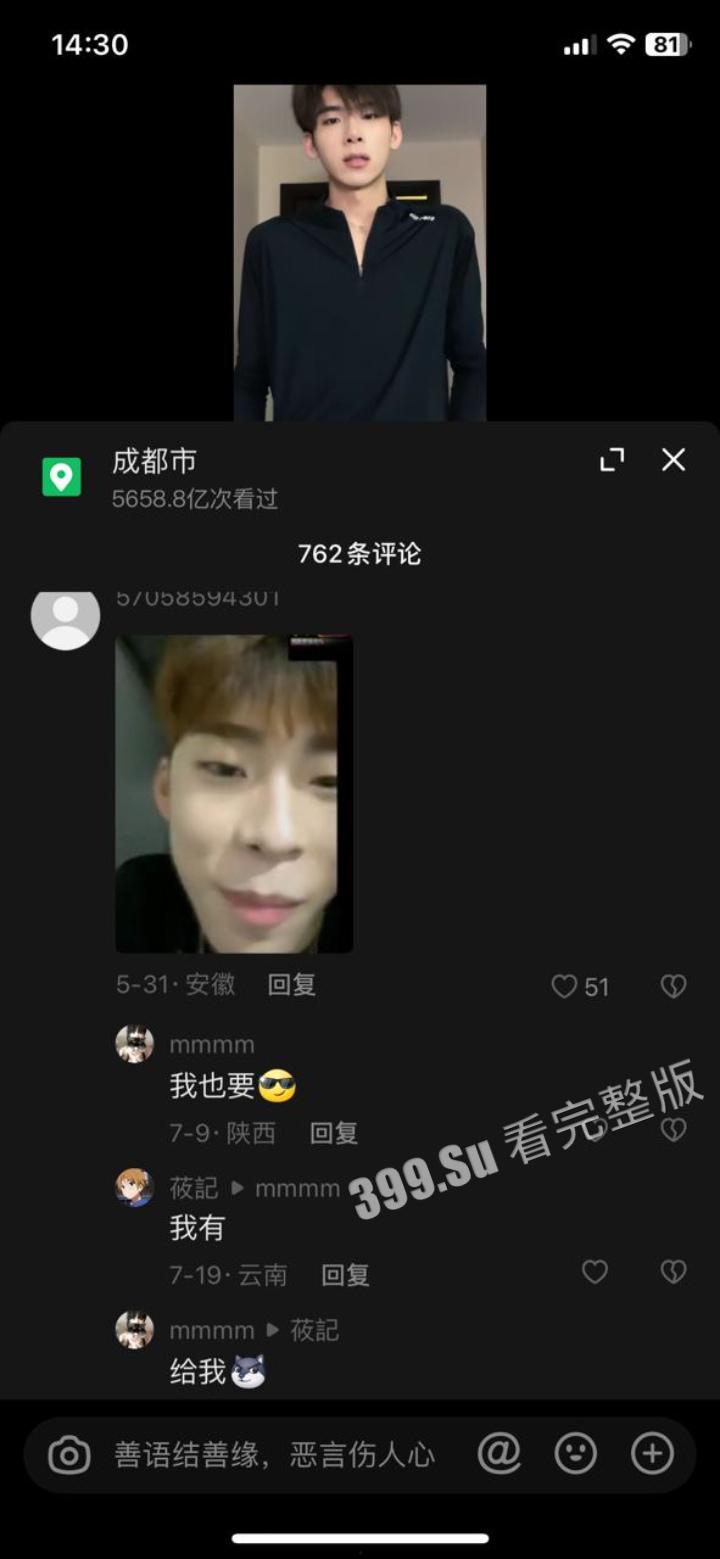Like the comment with 51 likes
Image resolution: width=720 pixels, height=1559 pixels.
pos(565,987)
